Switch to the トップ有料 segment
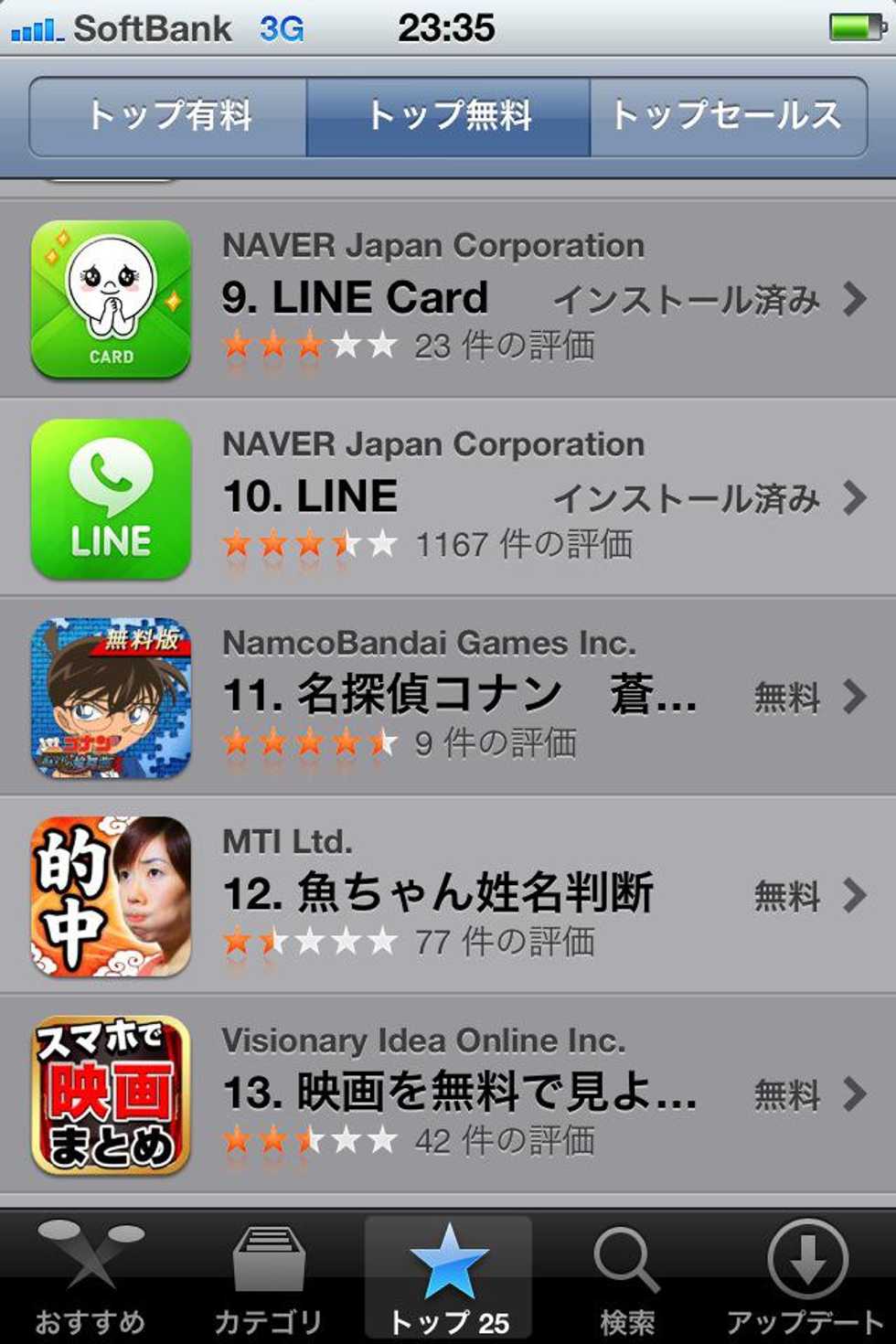 point(169,116)
